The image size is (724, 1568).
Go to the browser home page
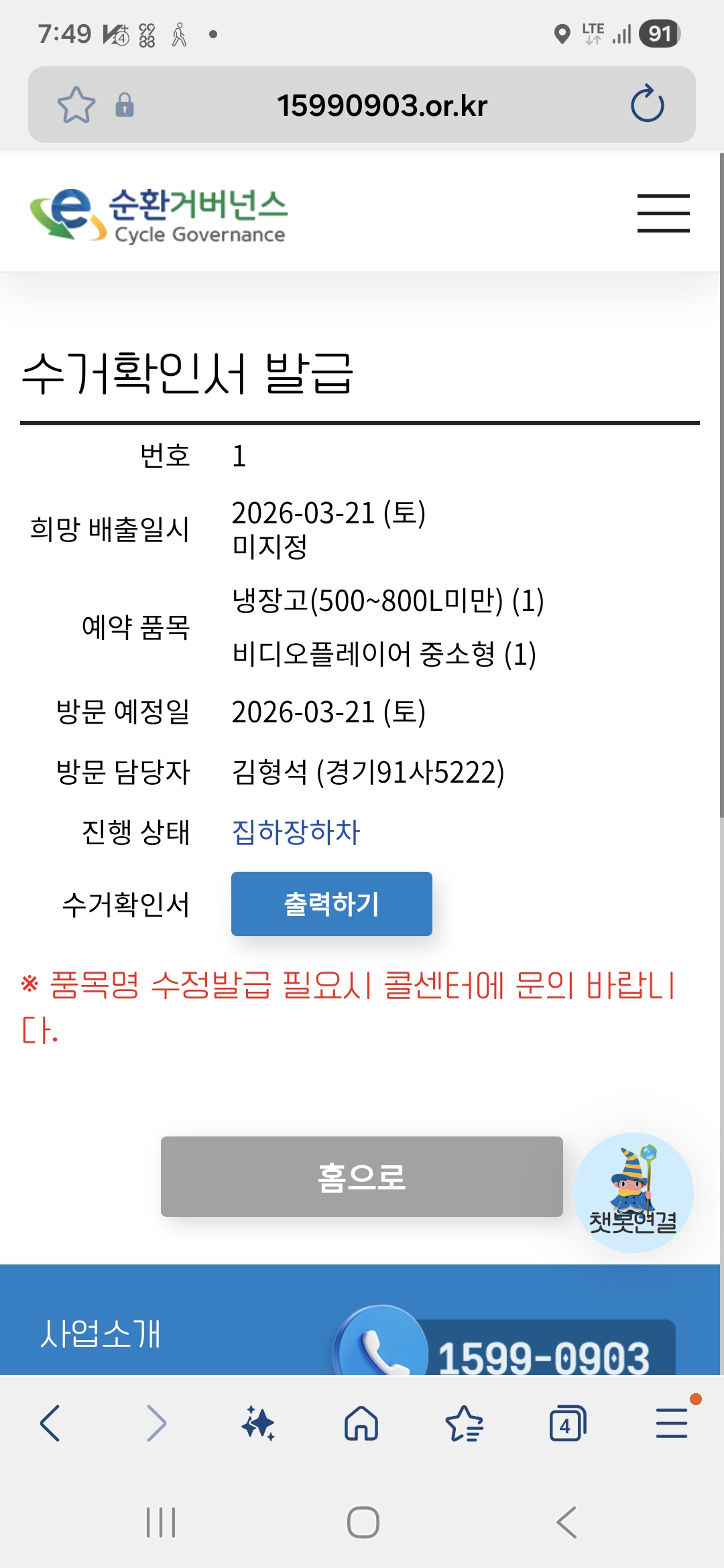coord(361,1423)
